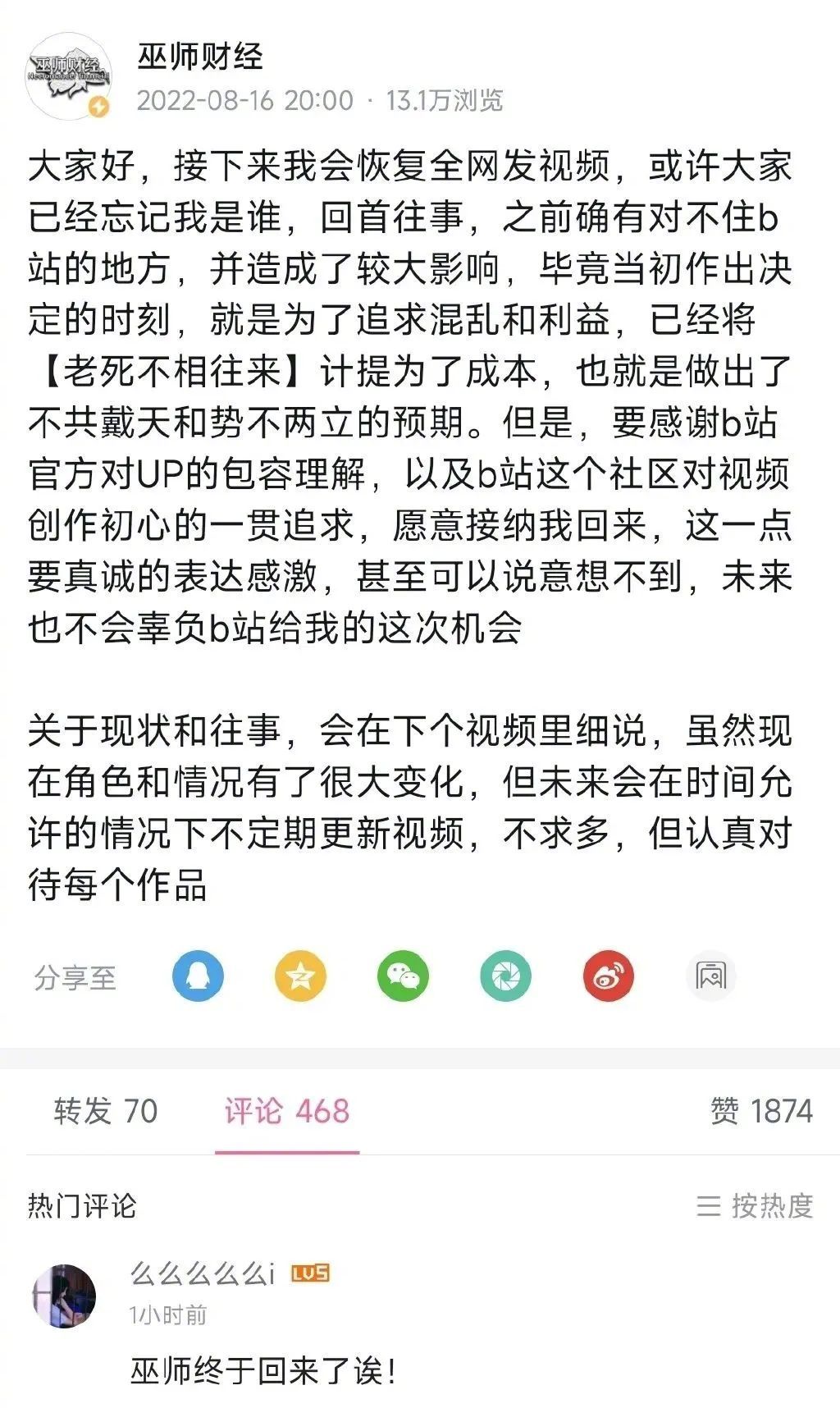Image resolution: width=840 pixels, height=1408 pixels.
Task: Share post to Weibo
Action: 608,976
